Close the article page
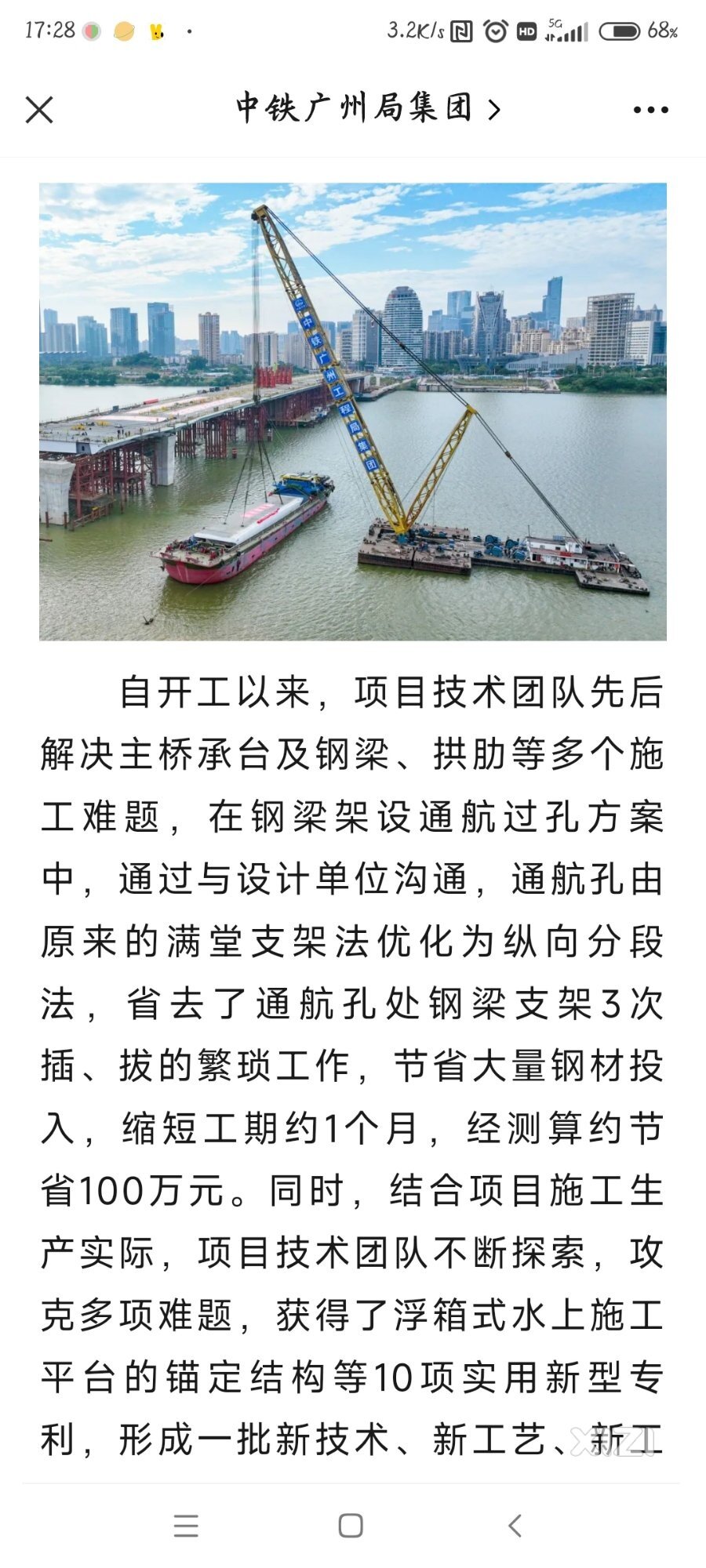 [x=39, y=110]
